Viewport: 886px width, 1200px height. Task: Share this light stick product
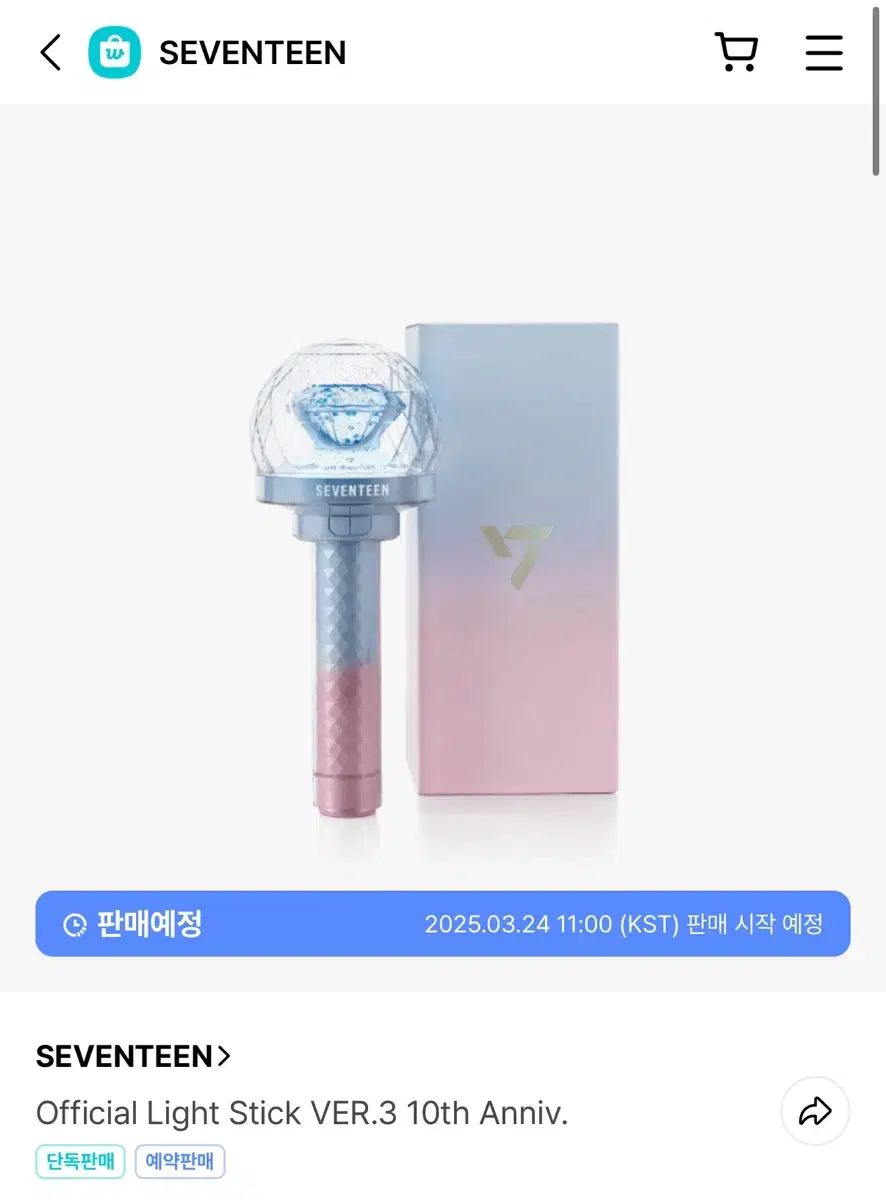tap(815, 1111)
